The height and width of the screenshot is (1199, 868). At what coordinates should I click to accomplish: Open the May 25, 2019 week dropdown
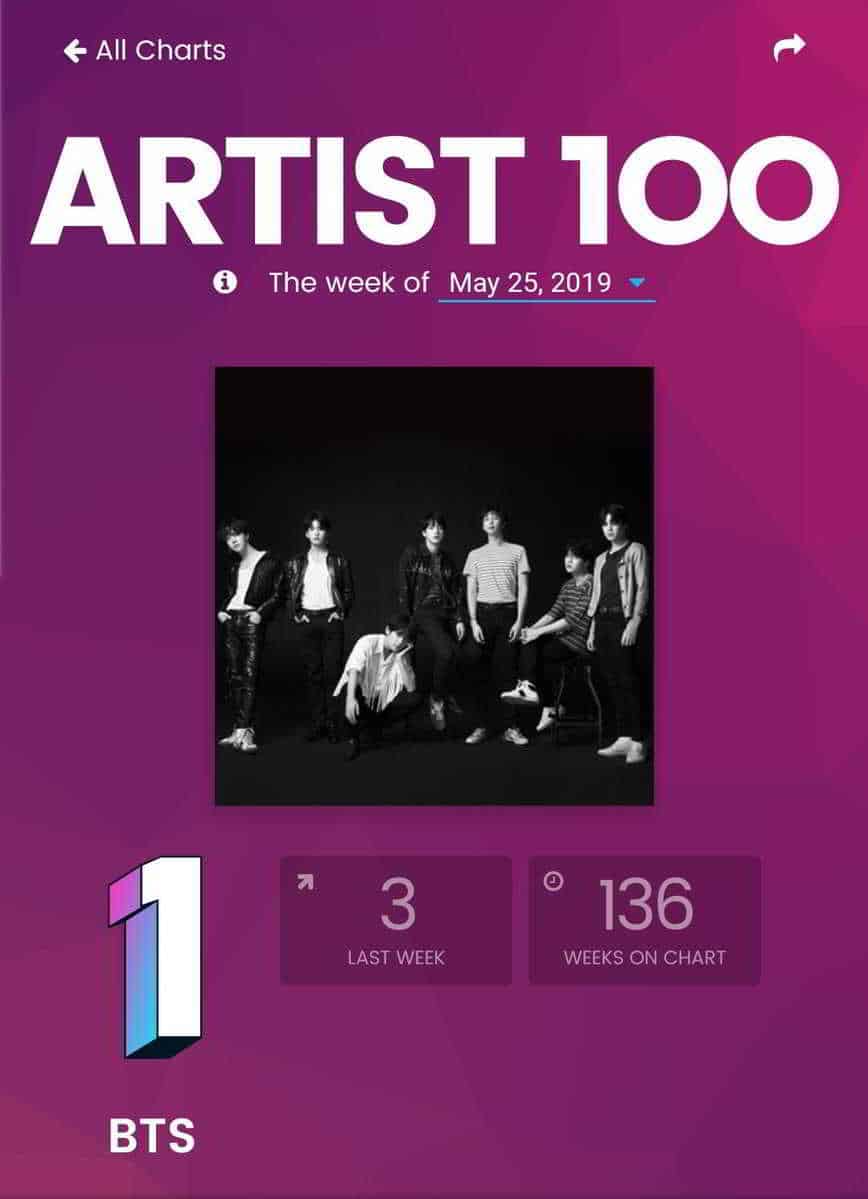click(546, 283)
